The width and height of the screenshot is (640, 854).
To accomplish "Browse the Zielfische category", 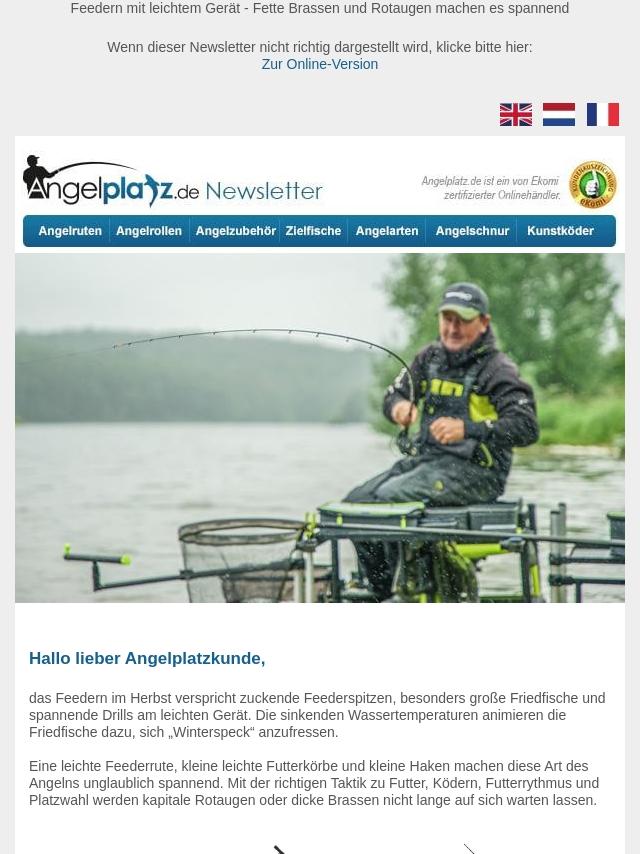I will (x=313, y=231).
